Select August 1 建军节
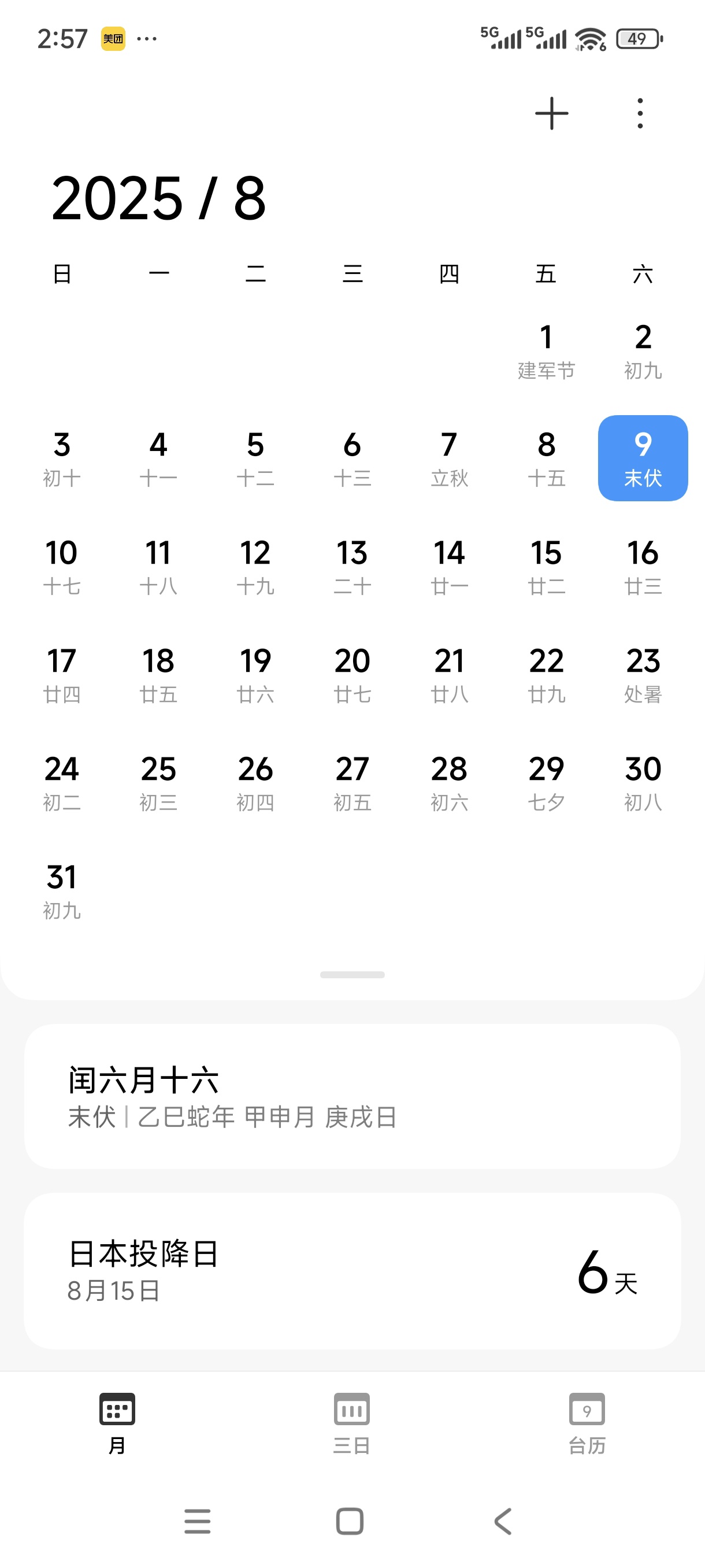The height and width of the screenshot is (1568, 705). (546, 350)
